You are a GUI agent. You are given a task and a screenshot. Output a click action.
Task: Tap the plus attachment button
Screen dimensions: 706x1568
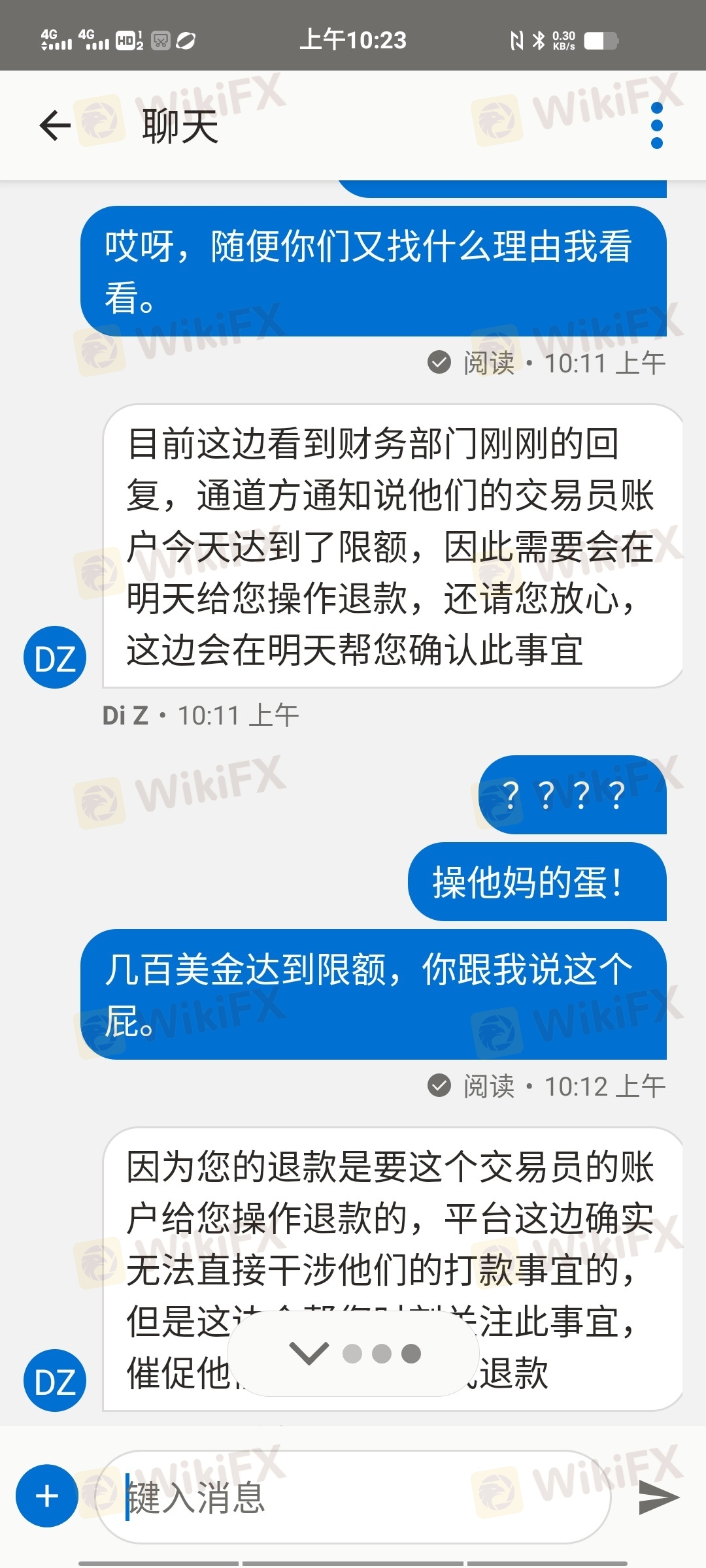pos(47,1496)
